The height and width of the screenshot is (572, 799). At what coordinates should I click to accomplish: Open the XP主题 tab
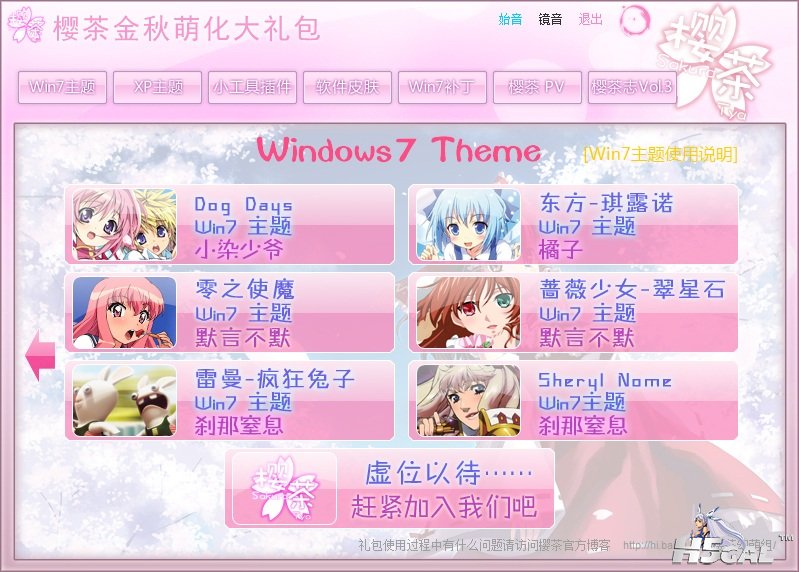(157, 87)
